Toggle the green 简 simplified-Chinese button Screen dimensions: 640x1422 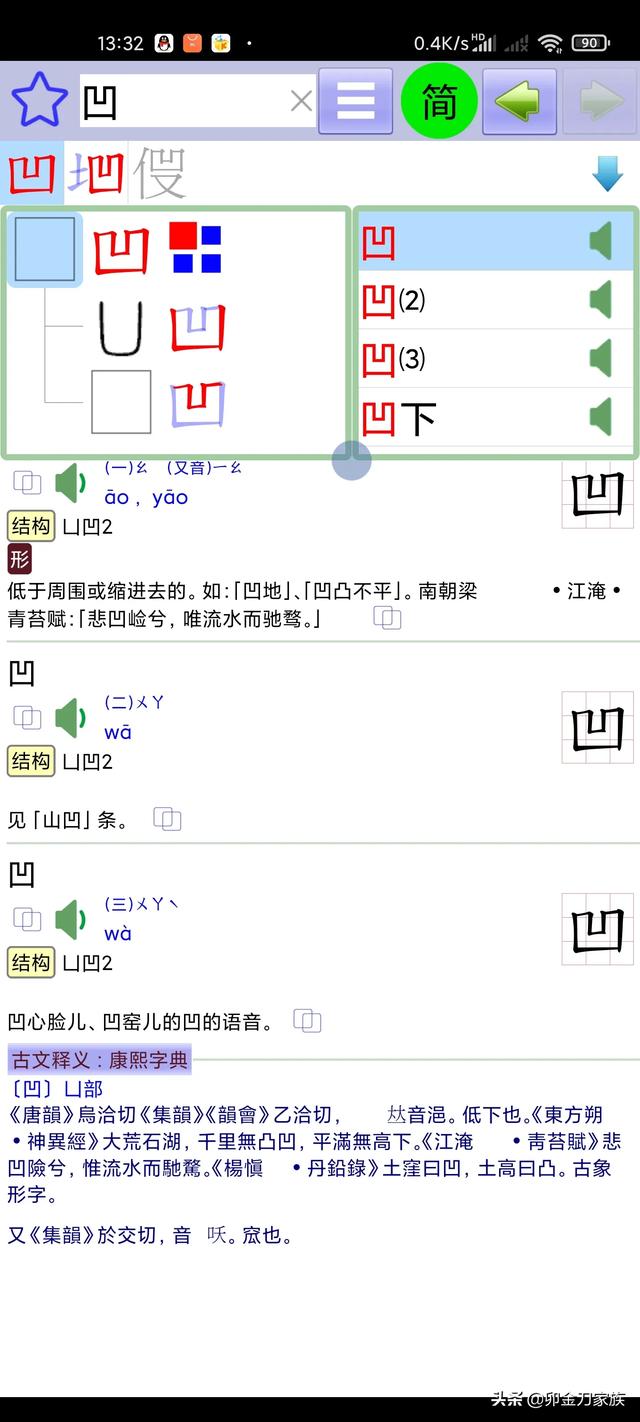pos(439,101)
